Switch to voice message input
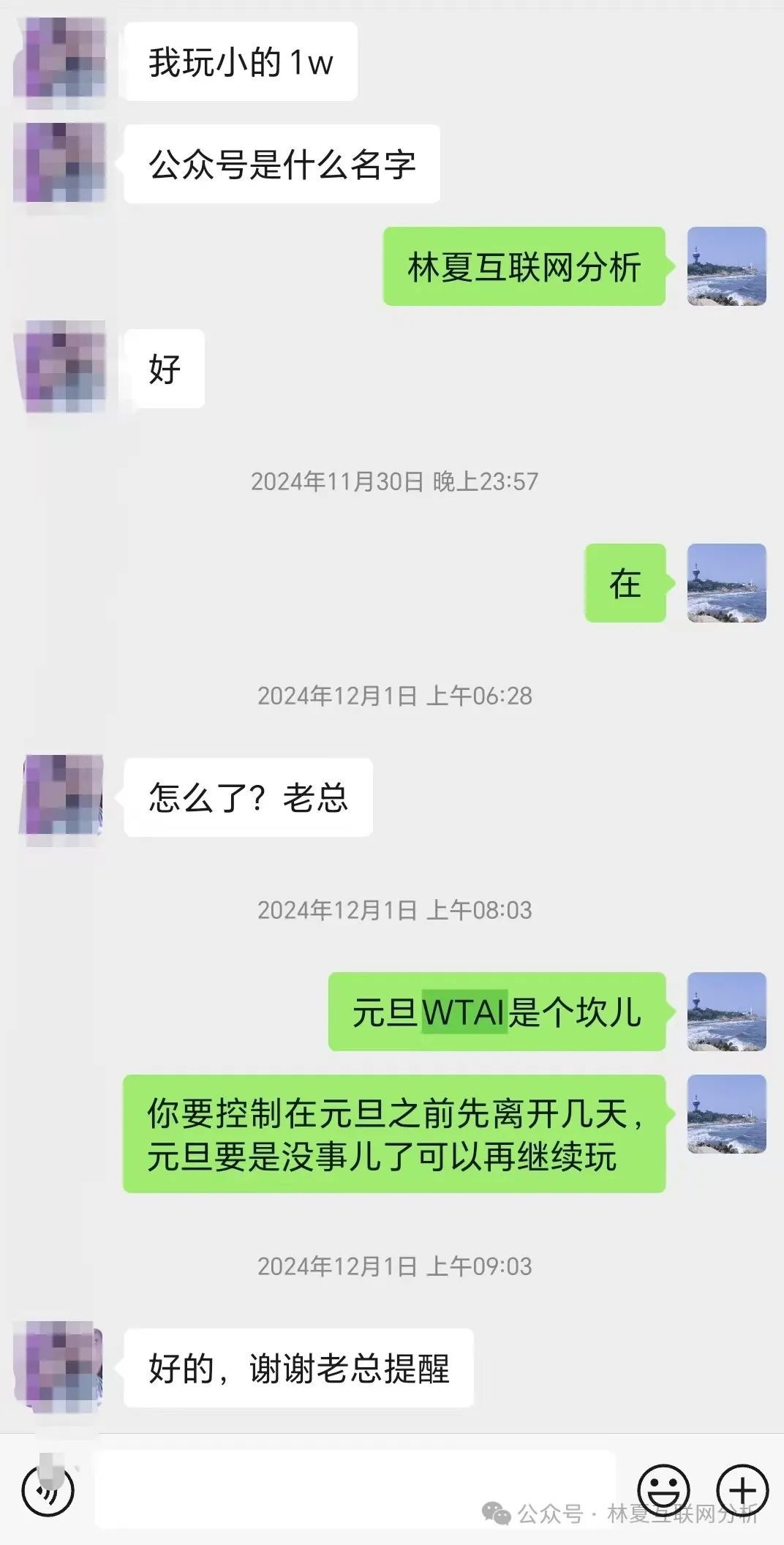The height and width of the screenshot is (1545, 784). coord(48,1489)
